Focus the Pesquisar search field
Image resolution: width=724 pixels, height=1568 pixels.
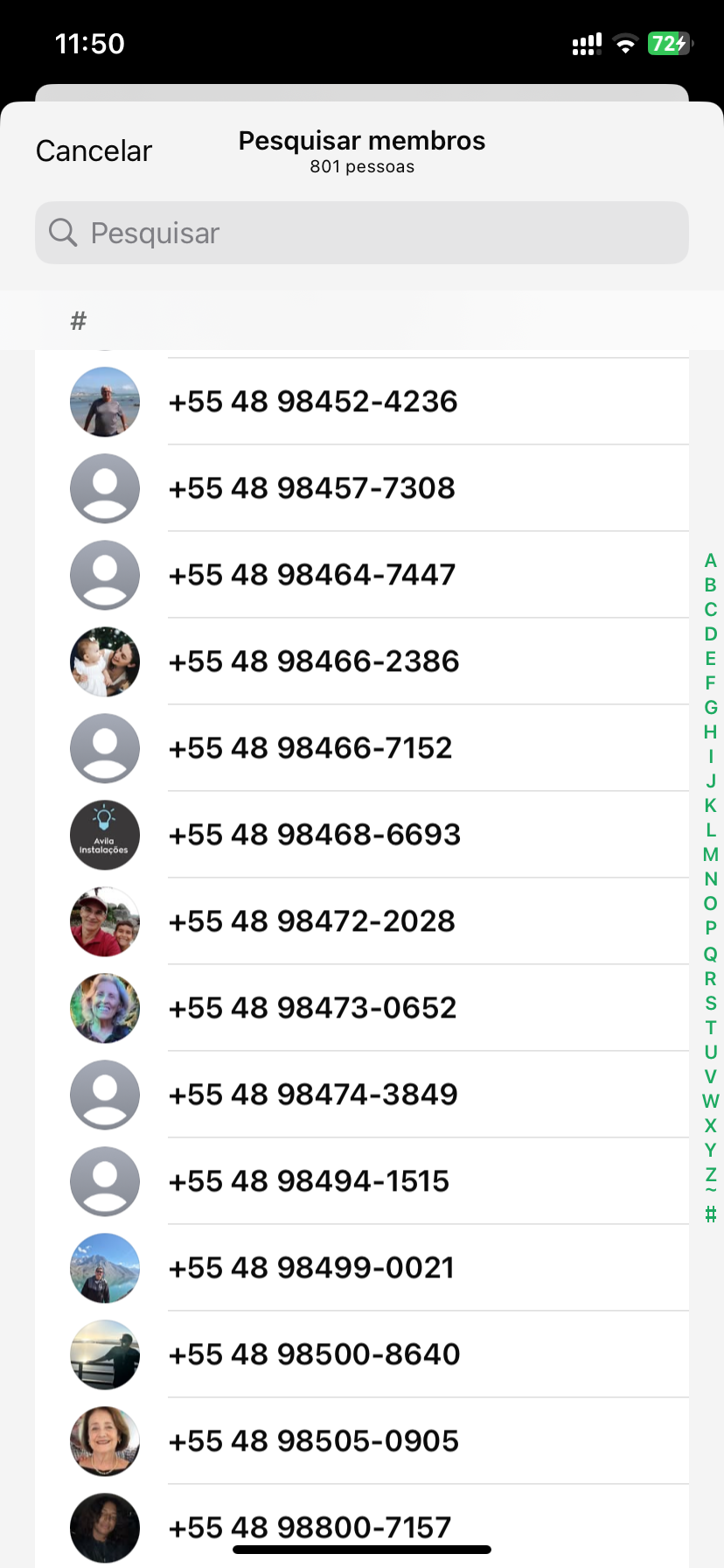pyautogui.click(x=362, y=233)
